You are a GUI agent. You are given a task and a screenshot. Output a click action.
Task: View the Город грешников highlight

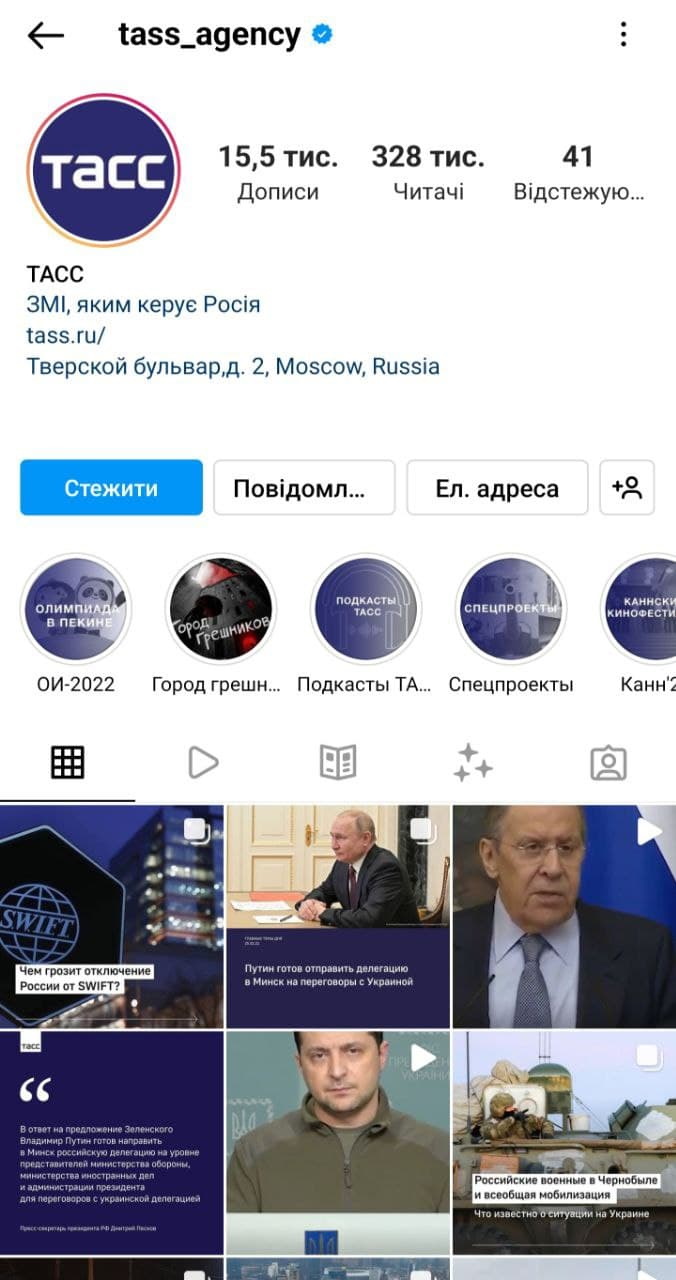220,609
